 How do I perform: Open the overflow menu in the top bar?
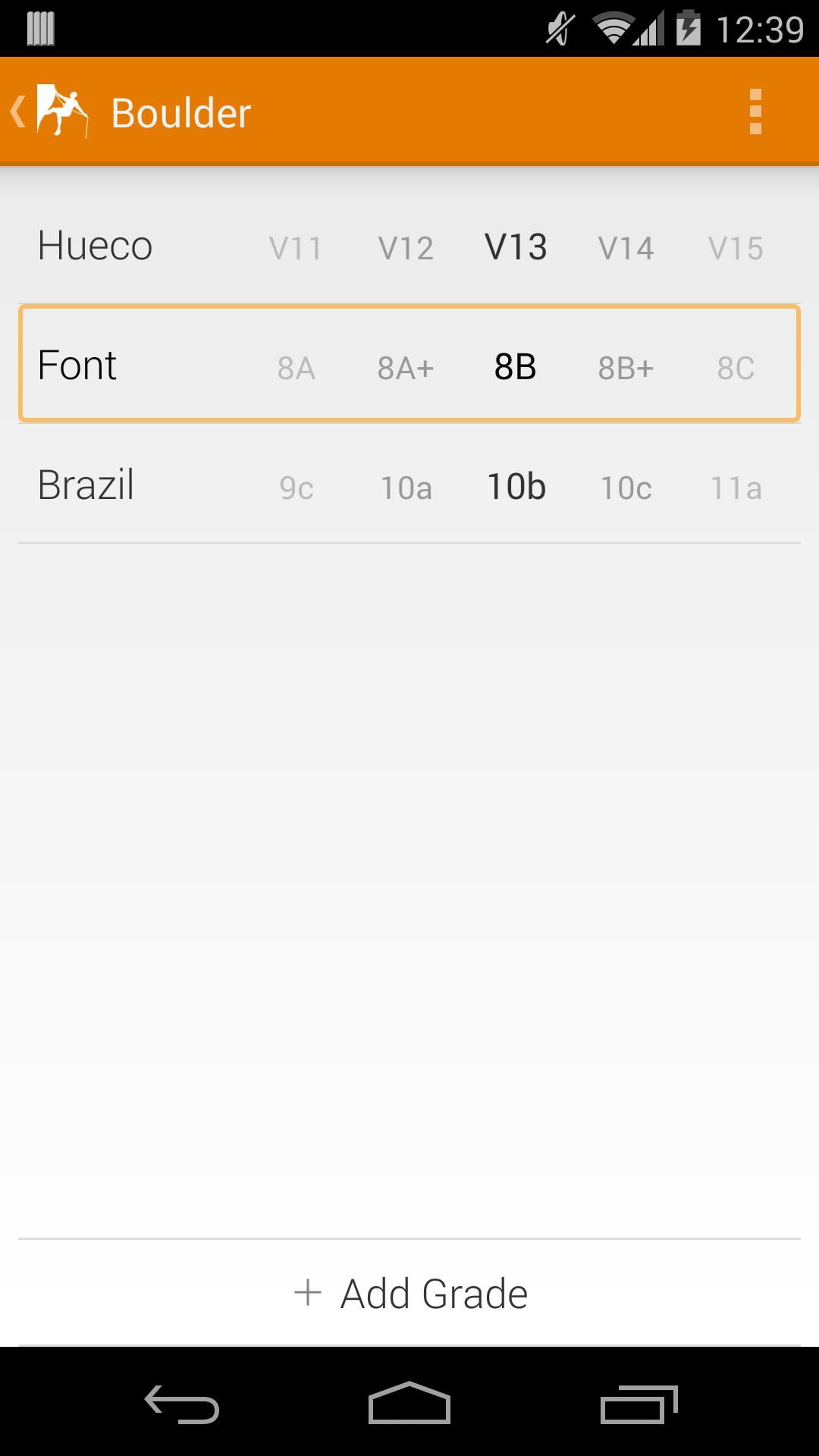pyautogui.click(x=755, y=111)
